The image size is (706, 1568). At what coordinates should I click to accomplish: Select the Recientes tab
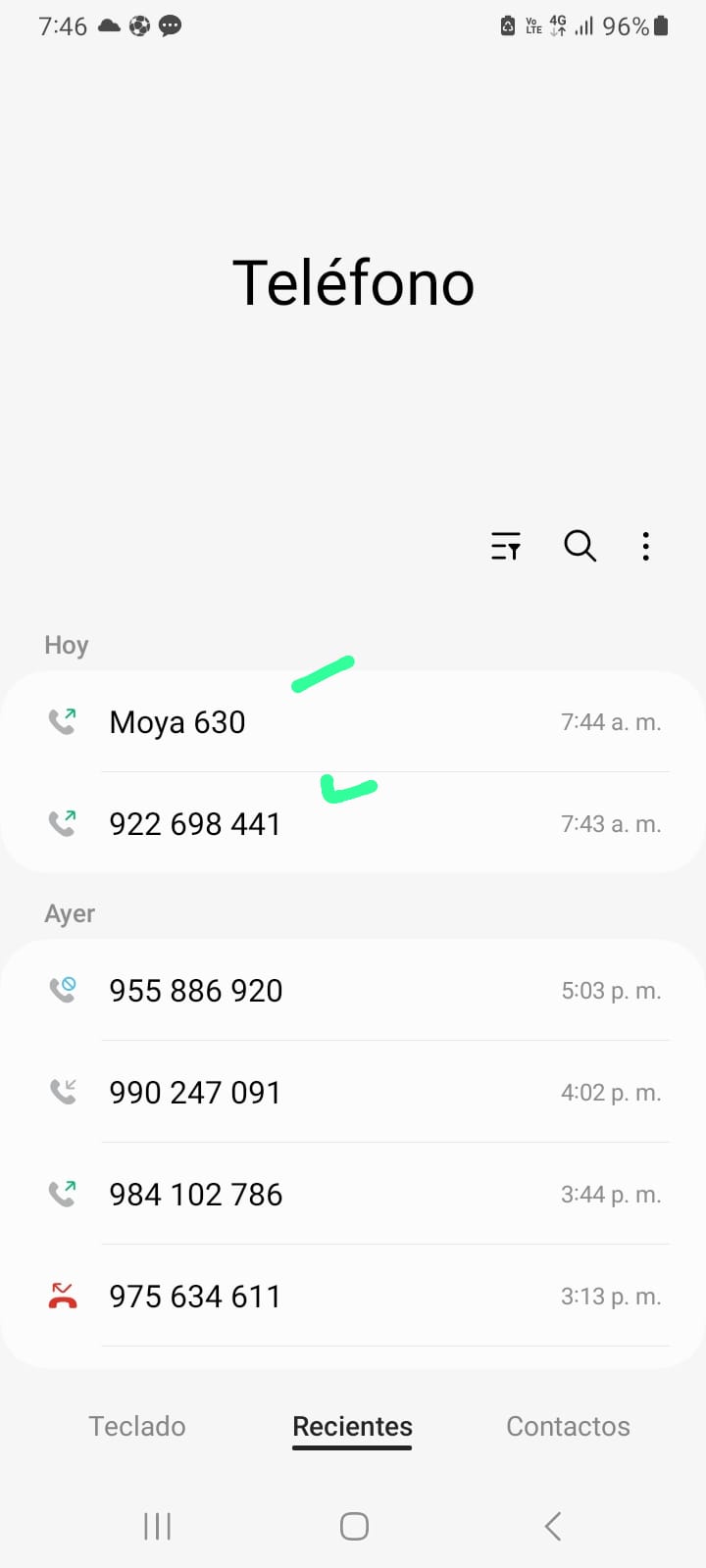point(352,1427)
